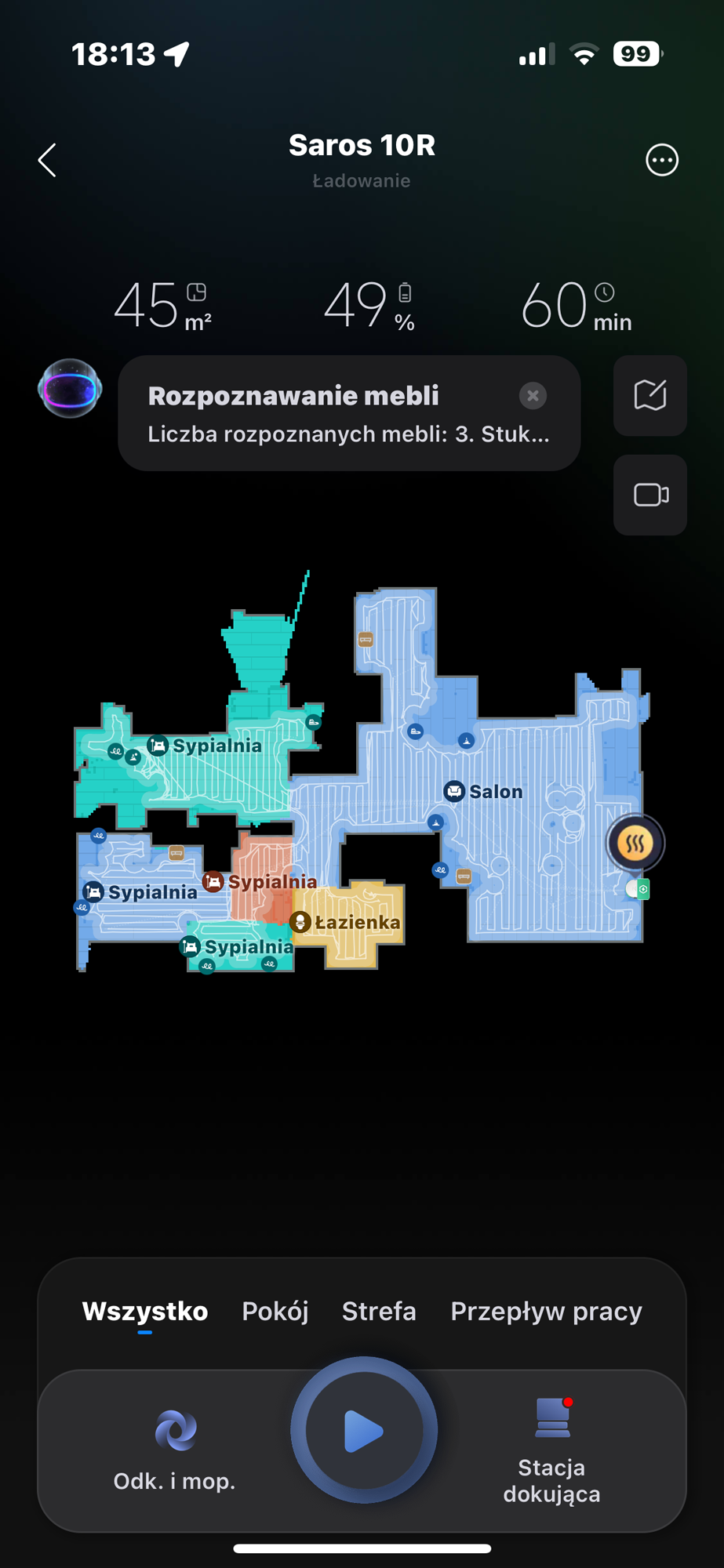This screenshot has height=1568, width=724.
Task: Open the three-dot overflow menu
Action: (x=661, y=161)
